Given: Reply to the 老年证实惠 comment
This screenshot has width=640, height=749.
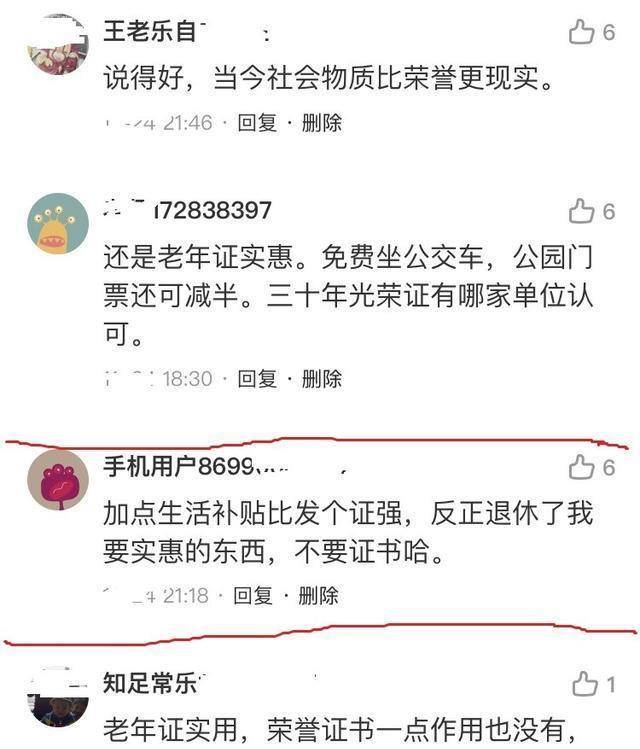Looking at the screenshot, I should (x=256, y=379).
